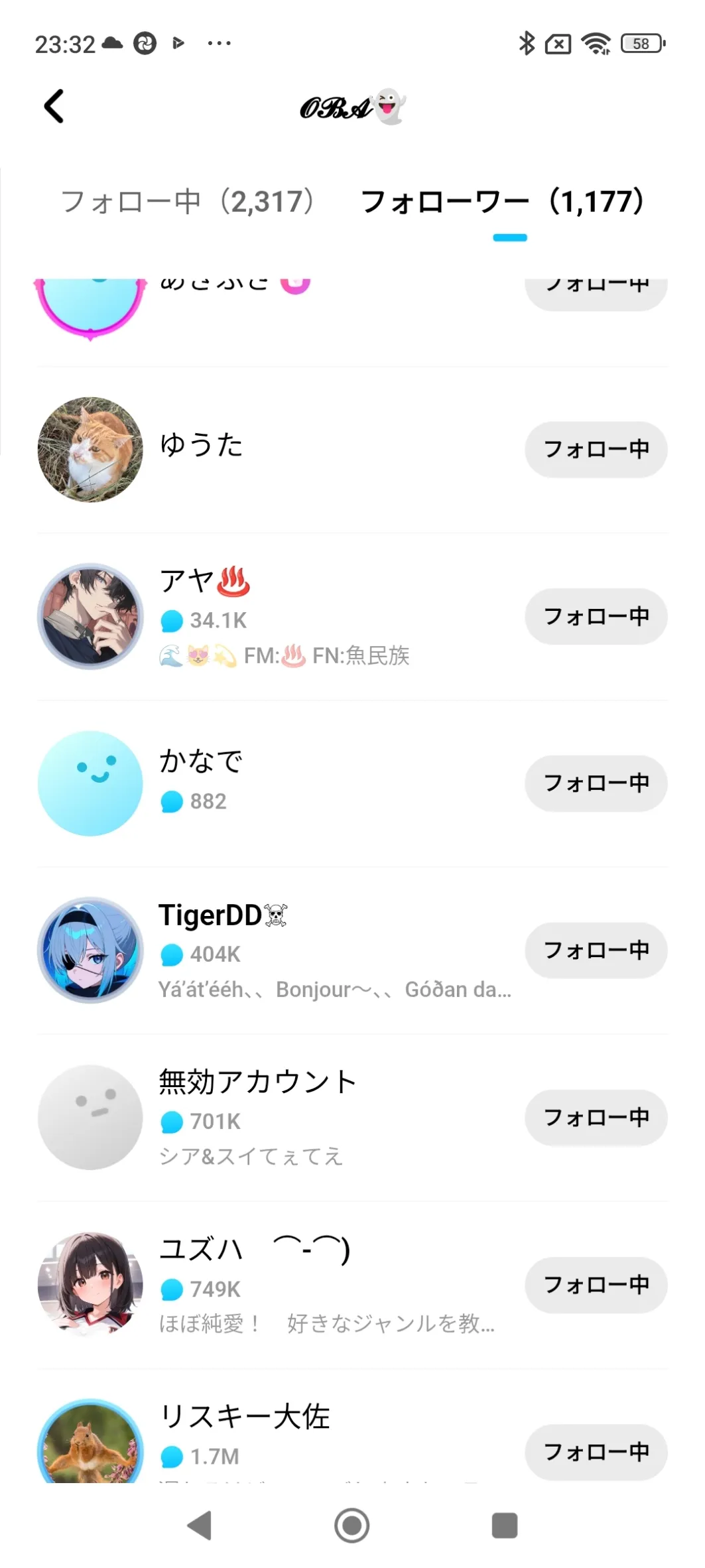Toggle the フォロー中 button for TigerDD
Viewport: 705px width, 1568px height.
pos(596,950)
